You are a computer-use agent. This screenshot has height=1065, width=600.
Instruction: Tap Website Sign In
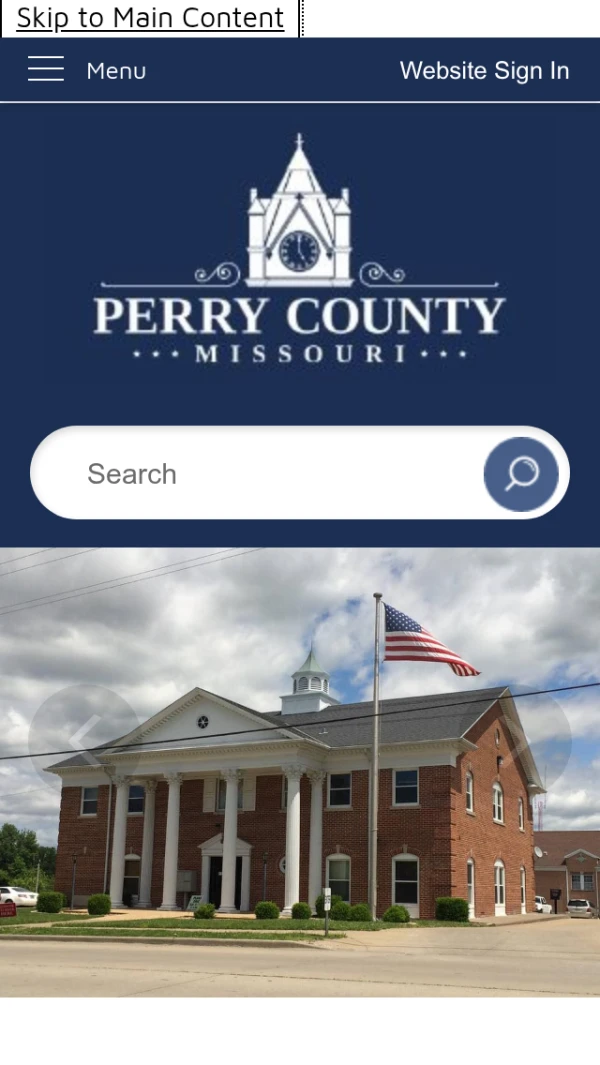point(484,71)
